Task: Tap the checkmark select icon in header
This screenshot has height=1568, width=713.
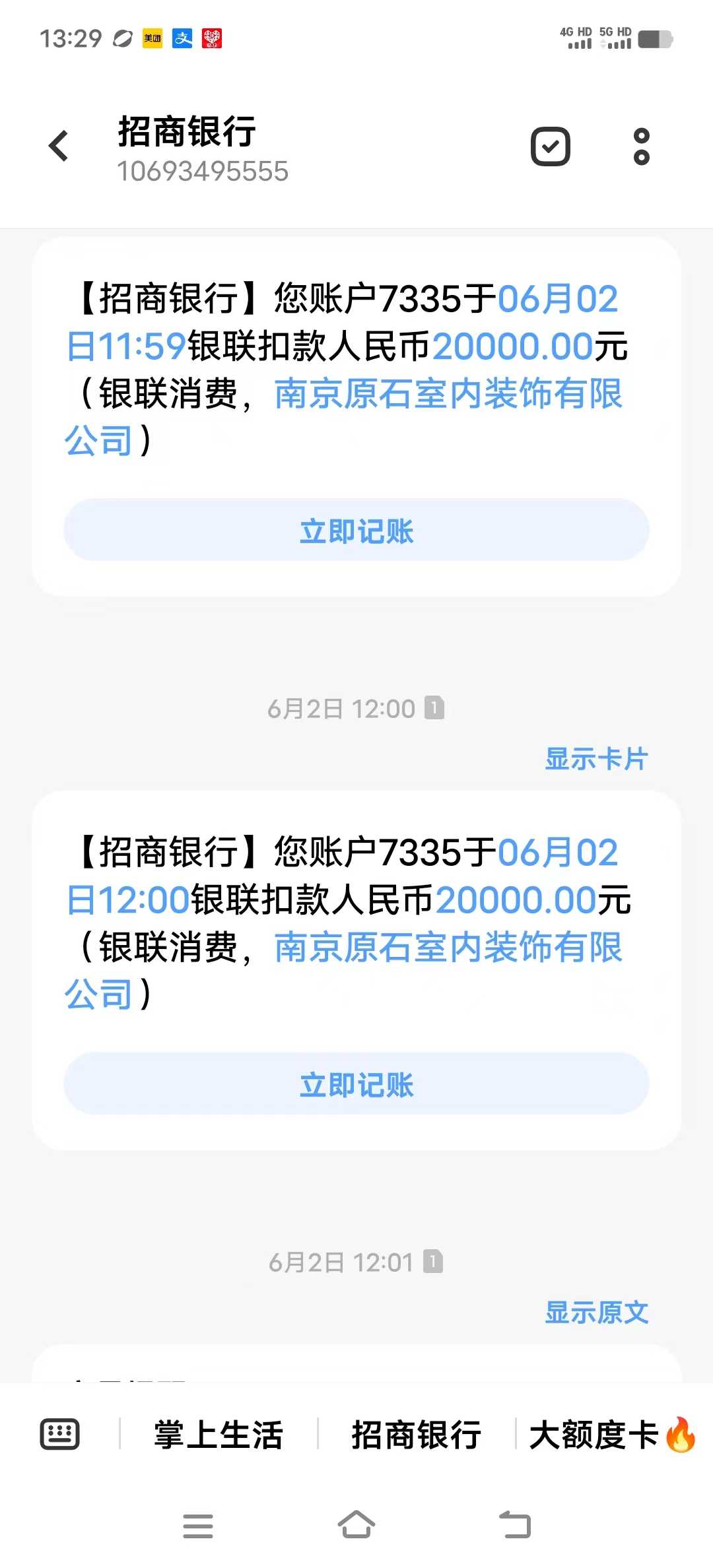Action: point(551,146)
